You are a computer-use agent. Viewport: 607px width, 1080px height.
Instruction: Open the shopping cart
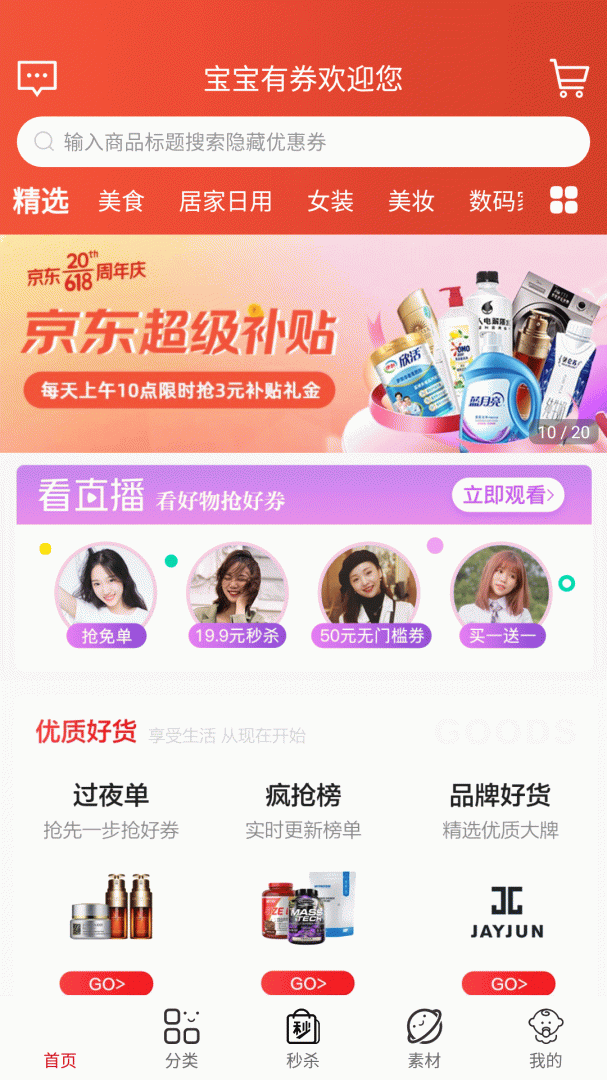[569, 79]
